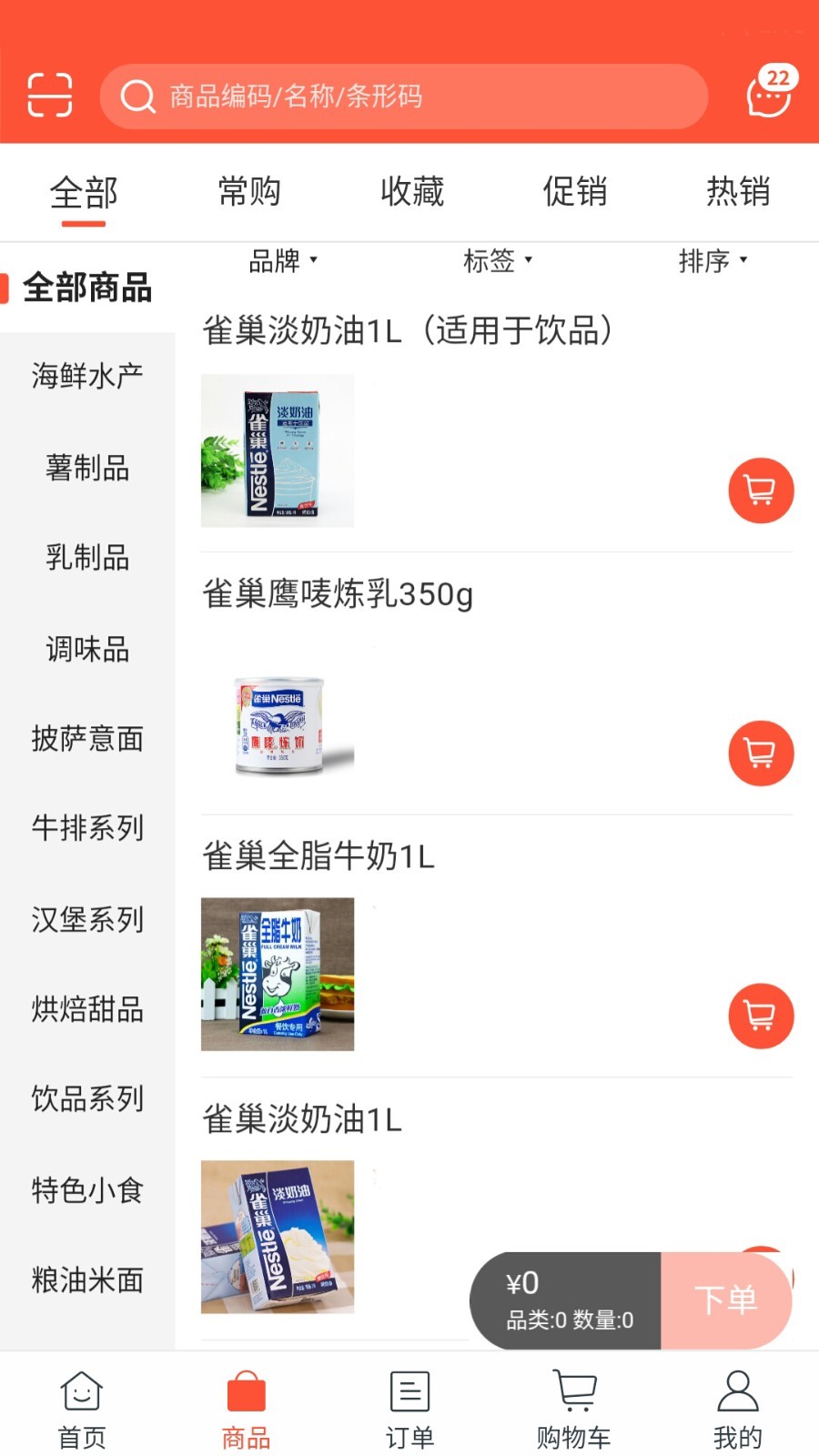Tap the 下单 order button
Screen dimensions: 819x1456
coord(725,1300)
